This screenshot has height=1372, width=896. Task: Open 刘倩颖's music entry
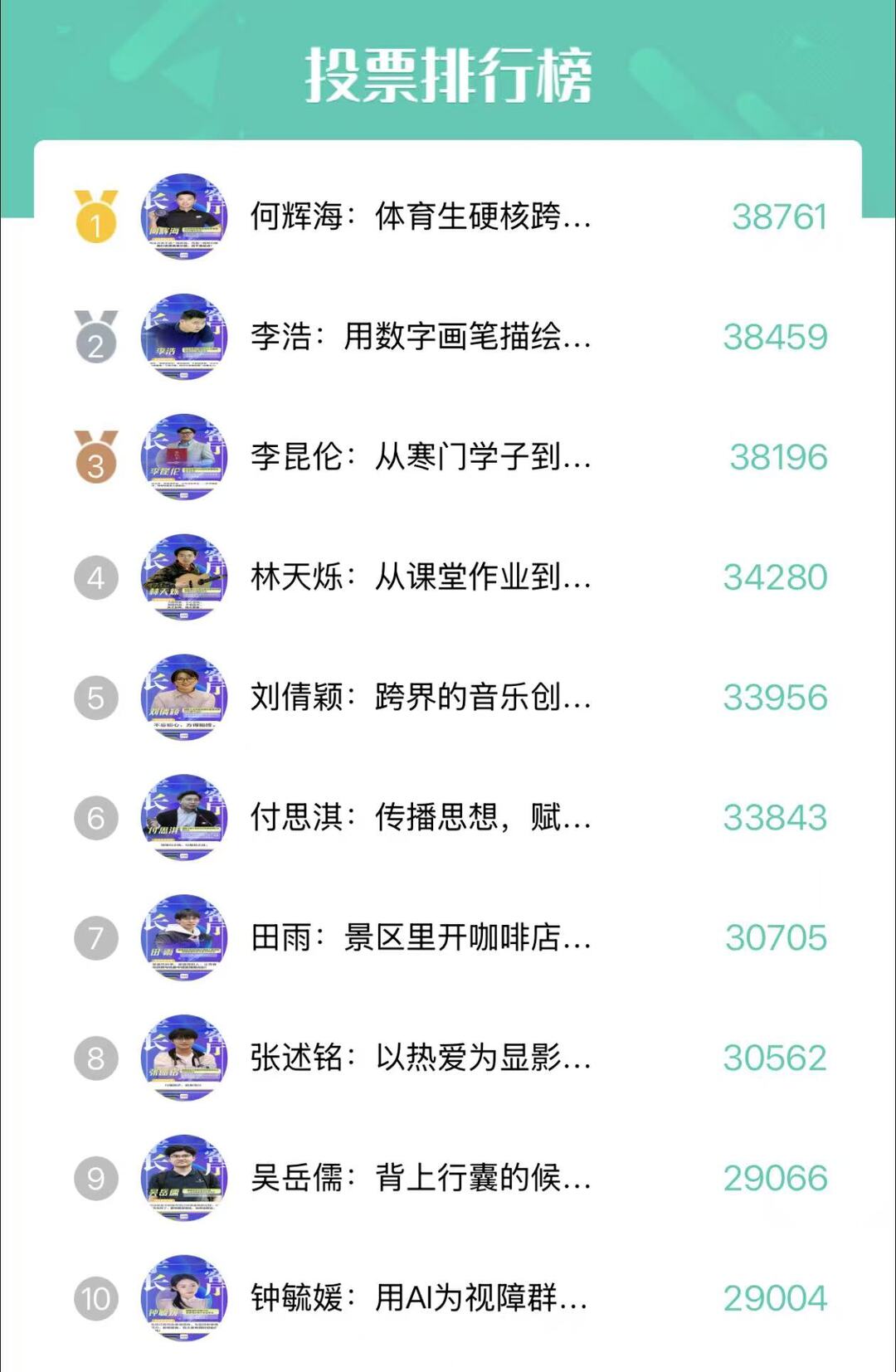(x=421, y=698)
